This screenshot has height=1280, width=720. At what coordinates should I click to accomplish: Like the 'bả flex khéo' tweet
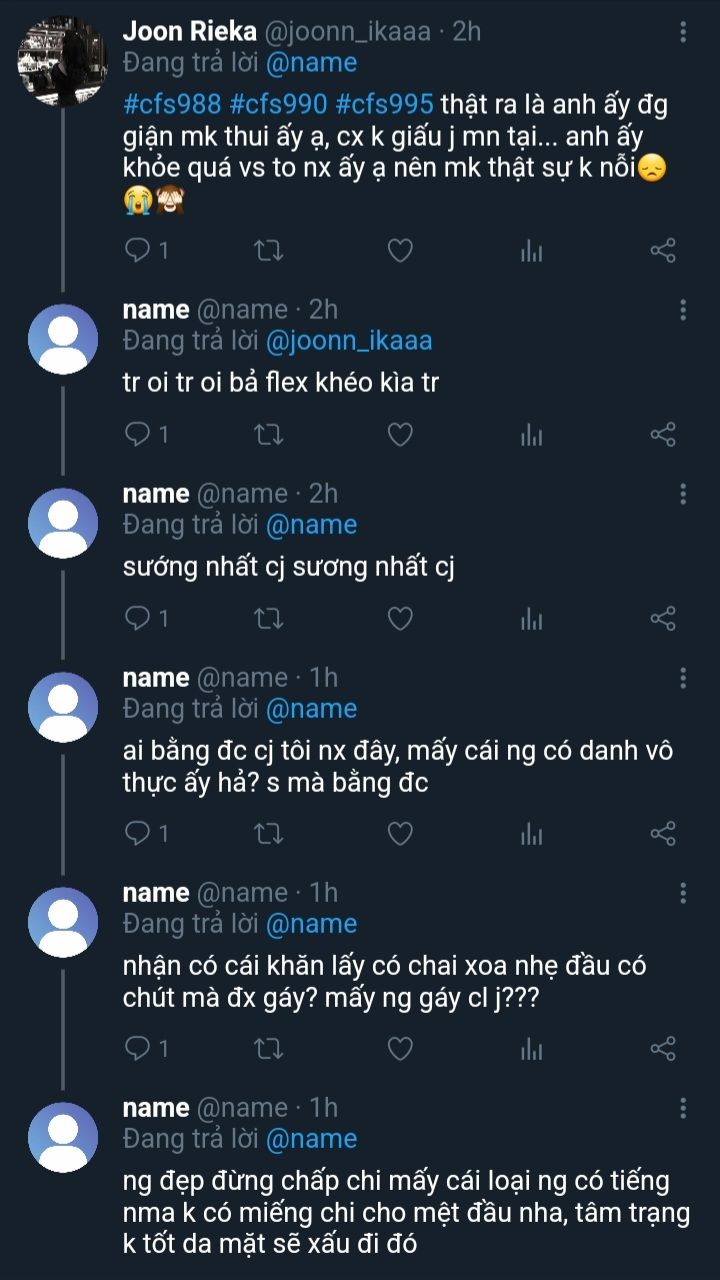tap(400, 434)
